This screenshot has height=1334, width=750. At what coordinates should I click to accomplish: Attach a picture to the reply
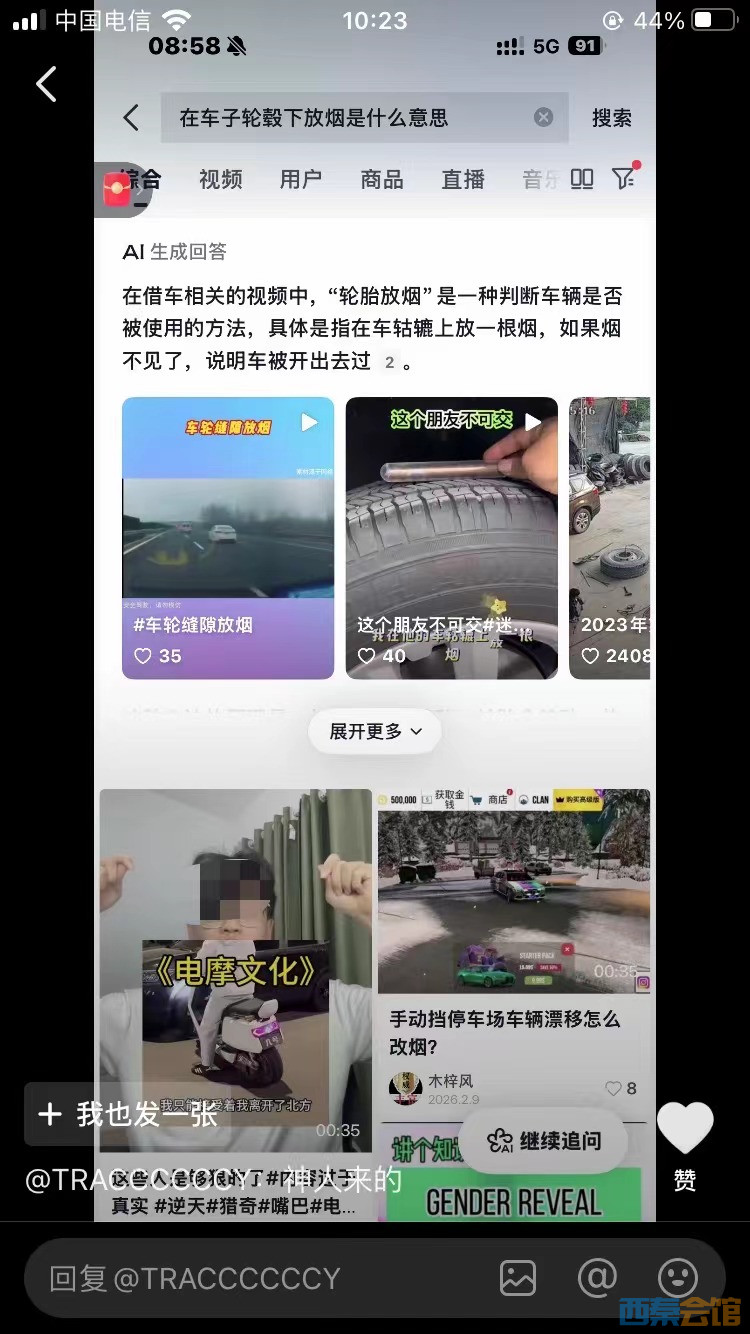click(x=518, y=1278)
